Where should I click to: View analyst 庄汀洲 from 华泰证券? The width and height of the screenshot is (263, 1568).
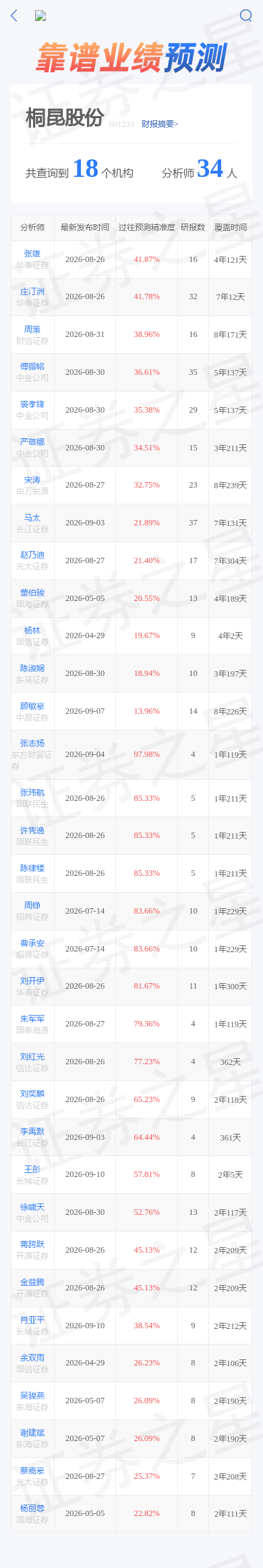(x=32, y=292)
